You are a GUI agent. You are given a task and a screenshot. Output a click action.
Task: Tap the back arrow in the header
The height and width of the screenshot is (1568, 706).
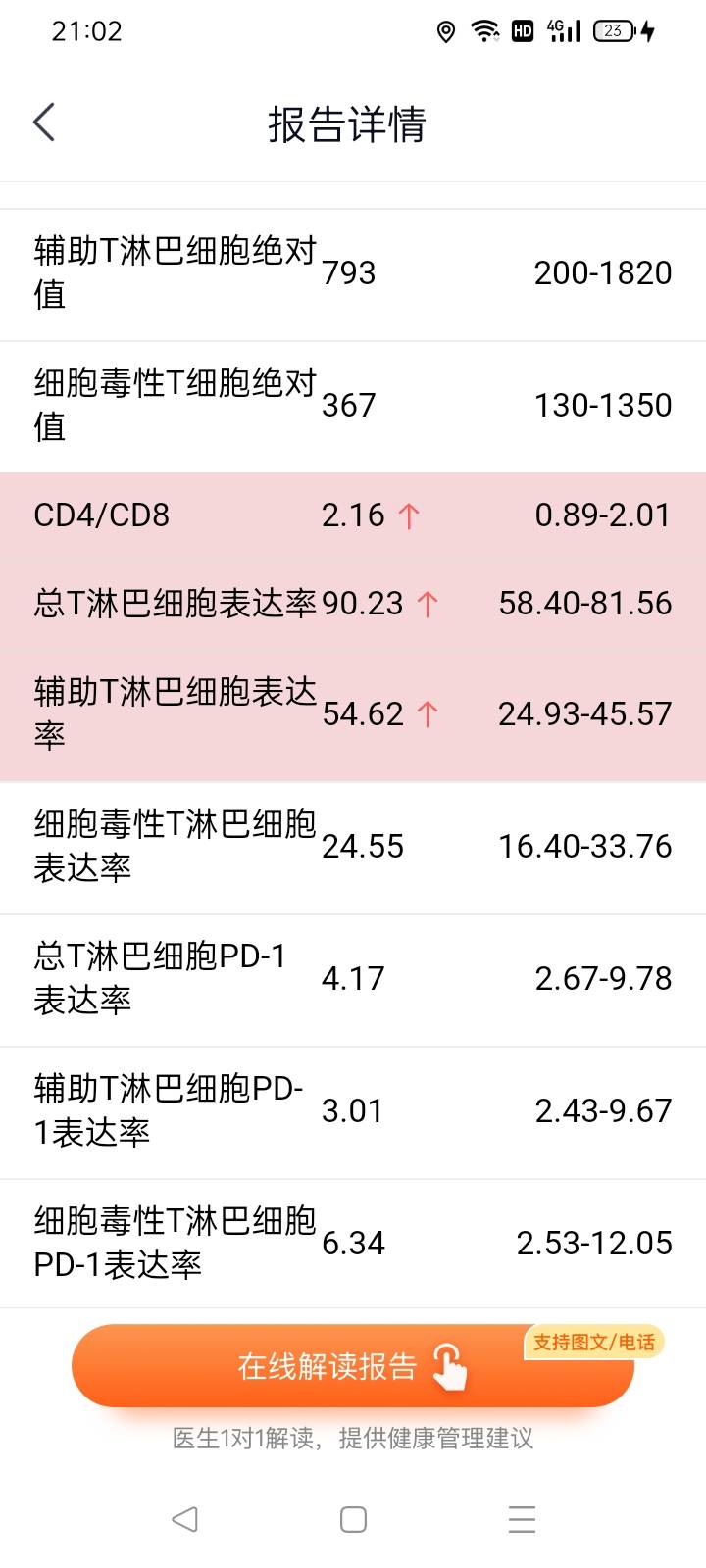click(43, 122)
